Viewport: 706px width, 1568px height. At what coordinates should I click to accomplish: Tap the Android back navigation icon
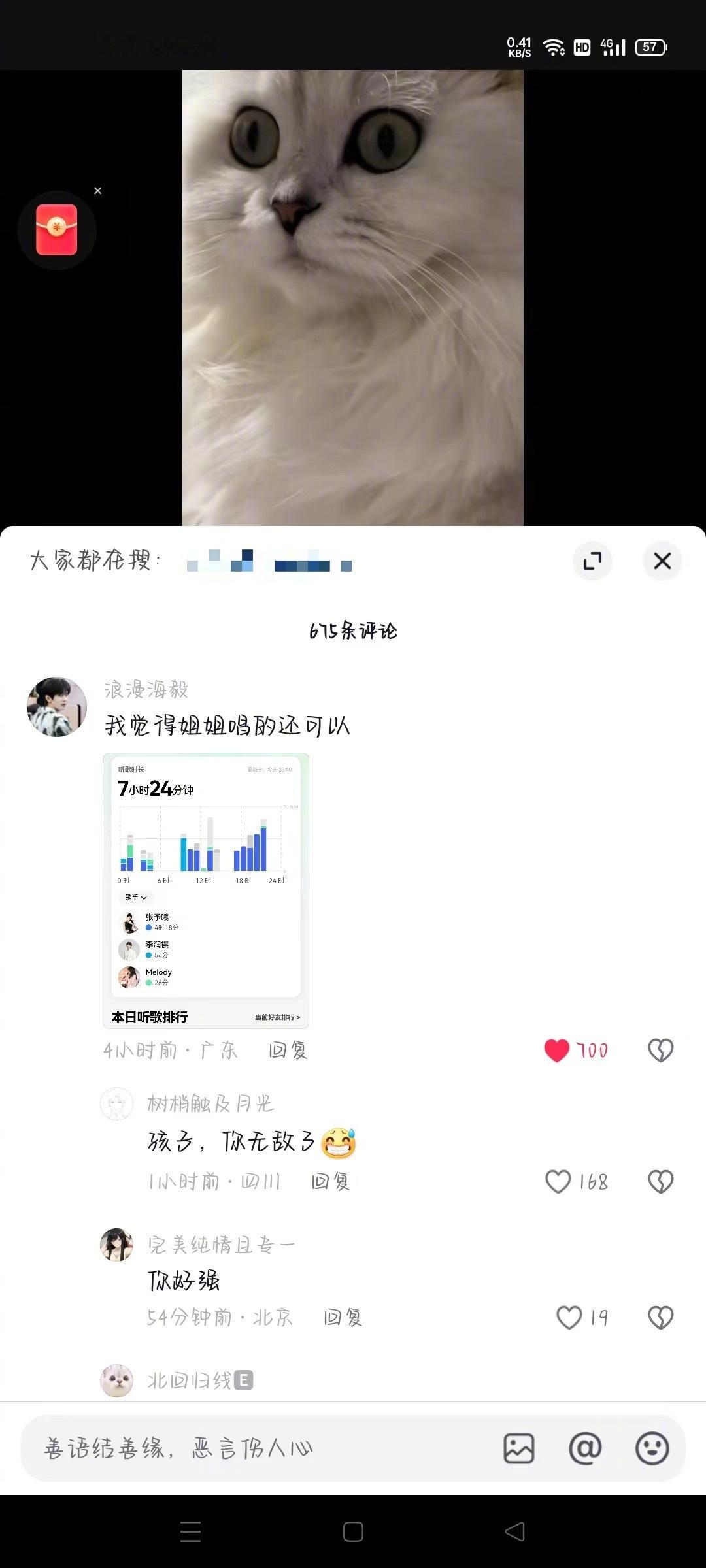click(514, 1531)
